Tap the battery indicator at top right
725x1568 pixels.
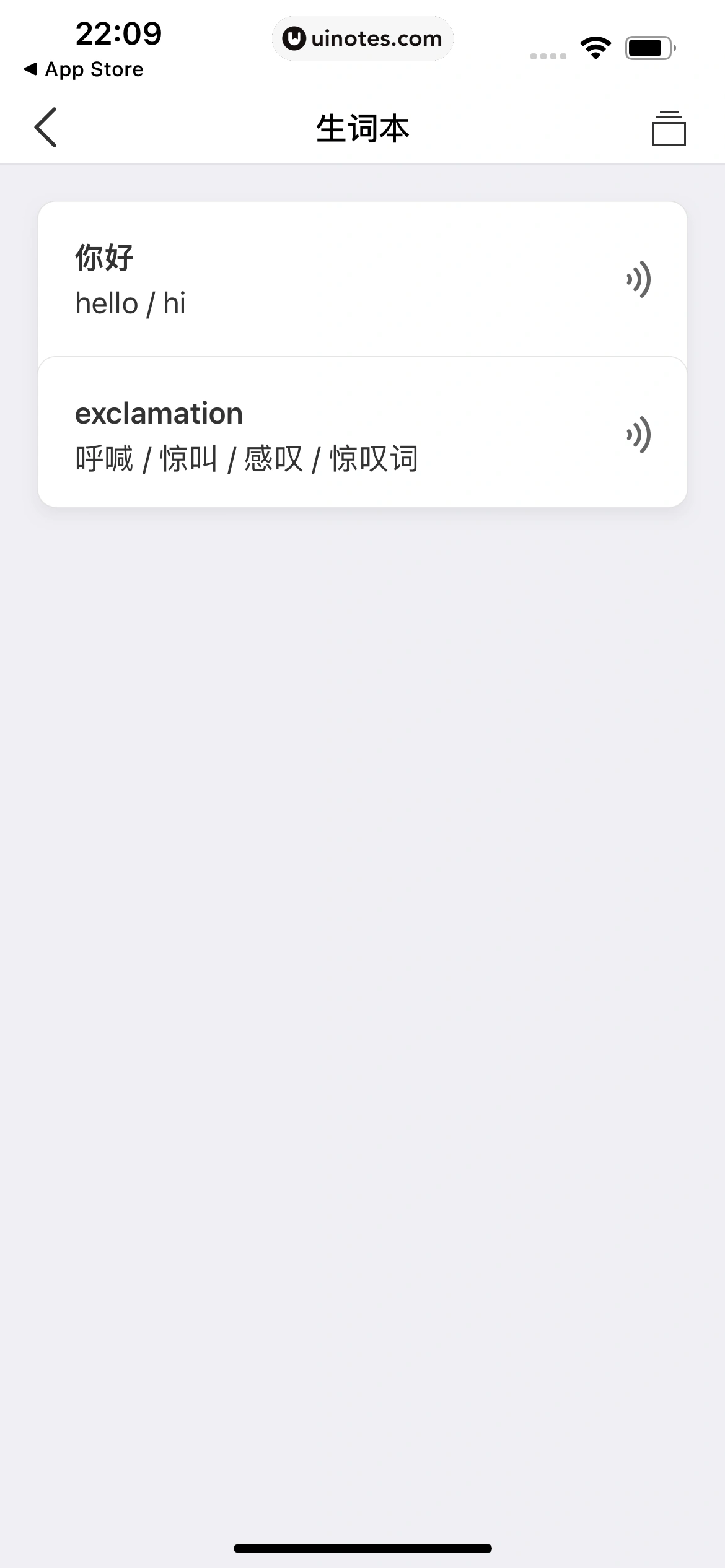pyautogui.click(x=648, y=46)
